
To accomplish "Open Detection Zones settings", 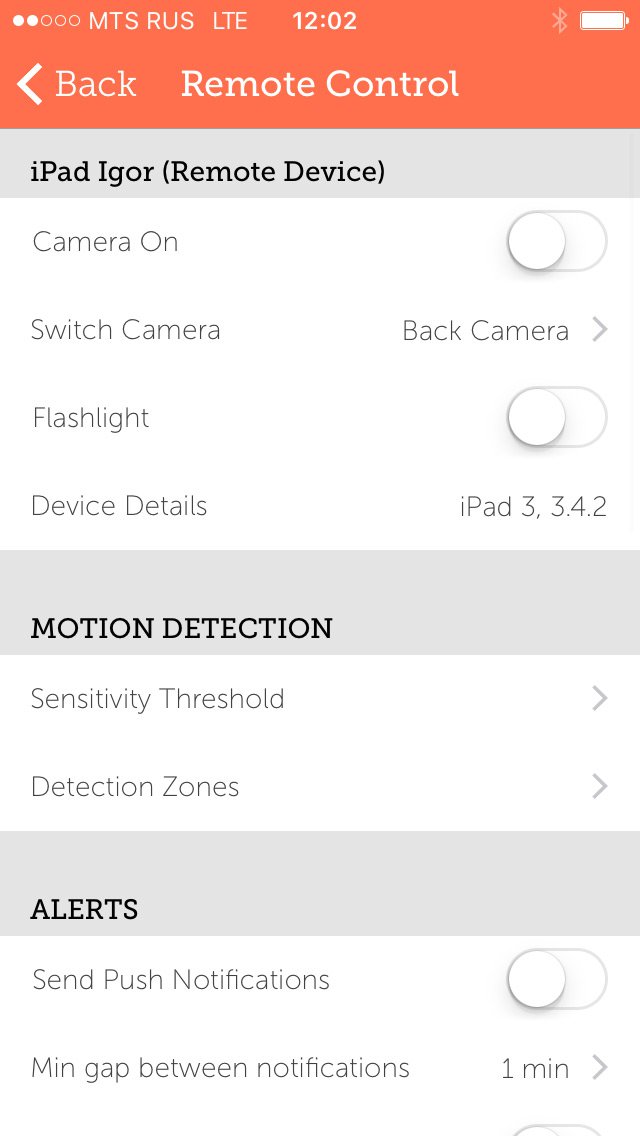I will click(320, 787).
